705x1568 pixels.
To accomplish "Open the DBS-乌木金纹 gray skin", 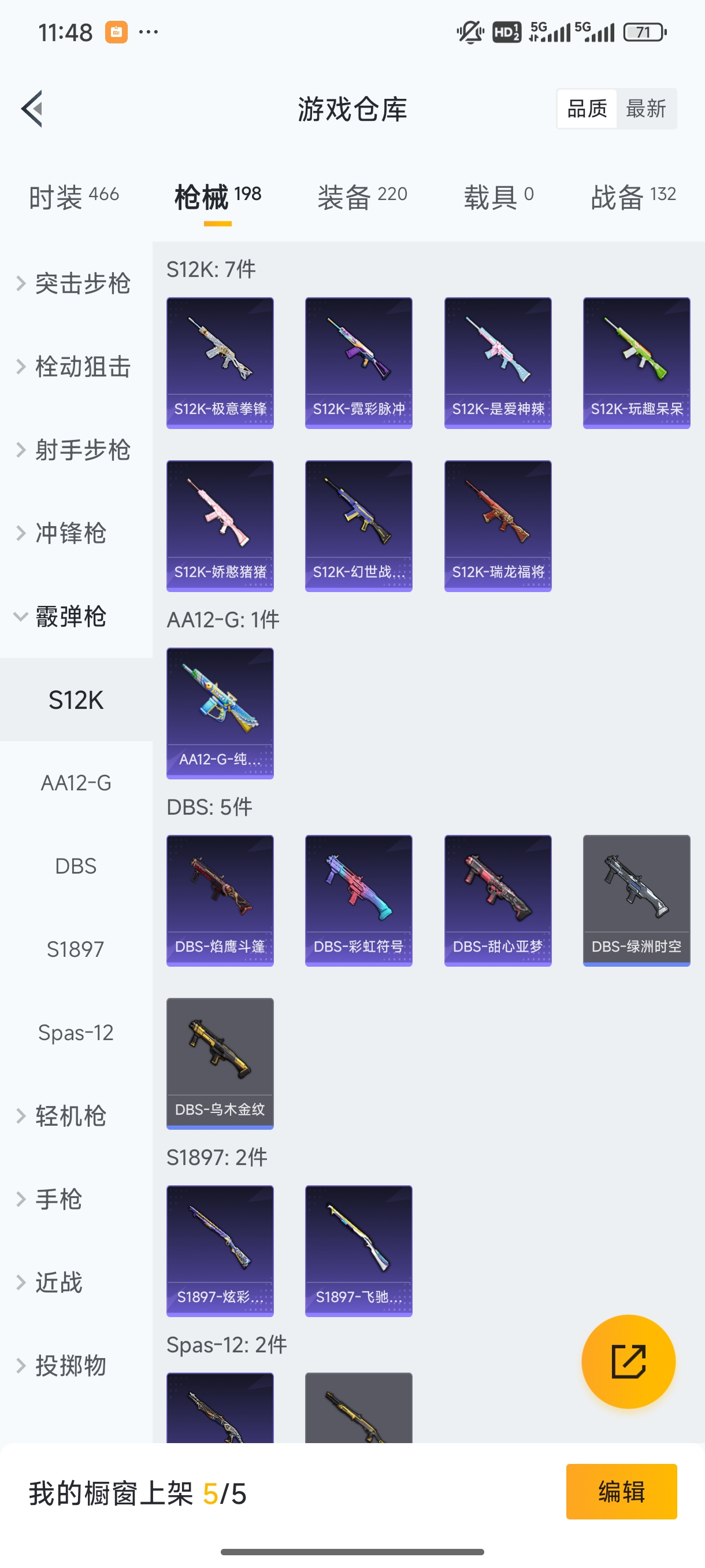I will [220, 1063].
